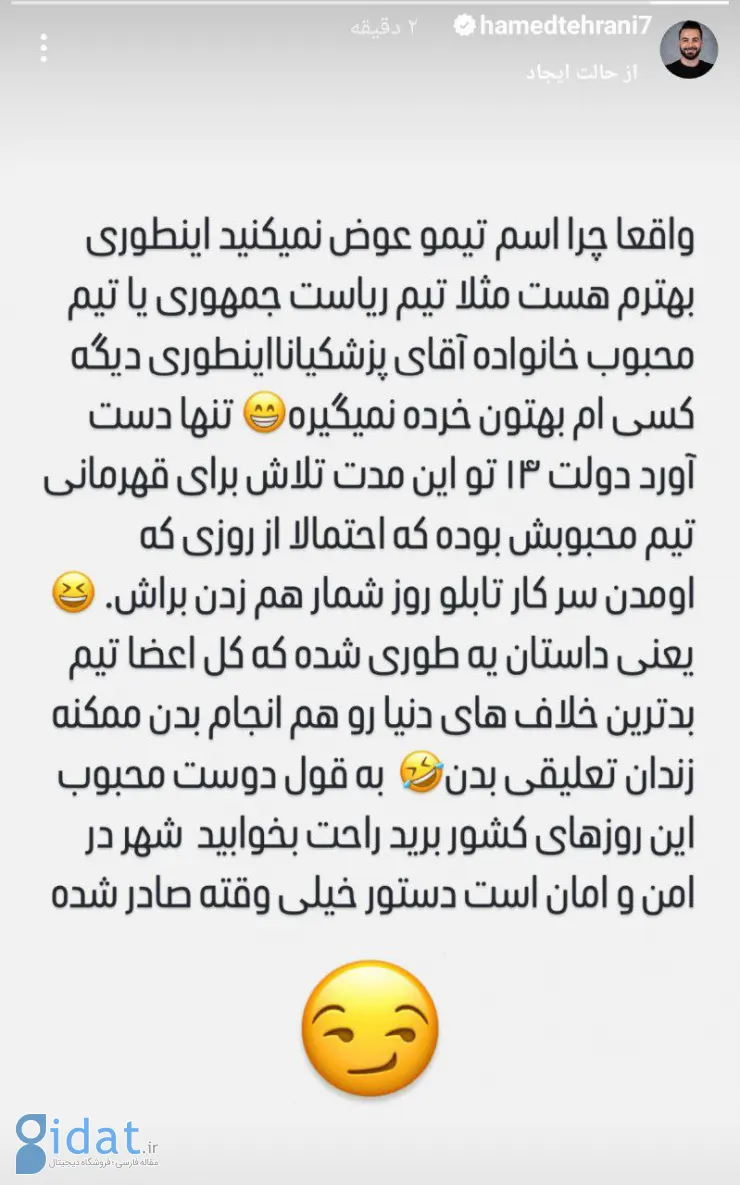Viewport: 740px width, 1185px height.
Task: Tap the hamedtehrani7 username
Action: pos(566,27)
